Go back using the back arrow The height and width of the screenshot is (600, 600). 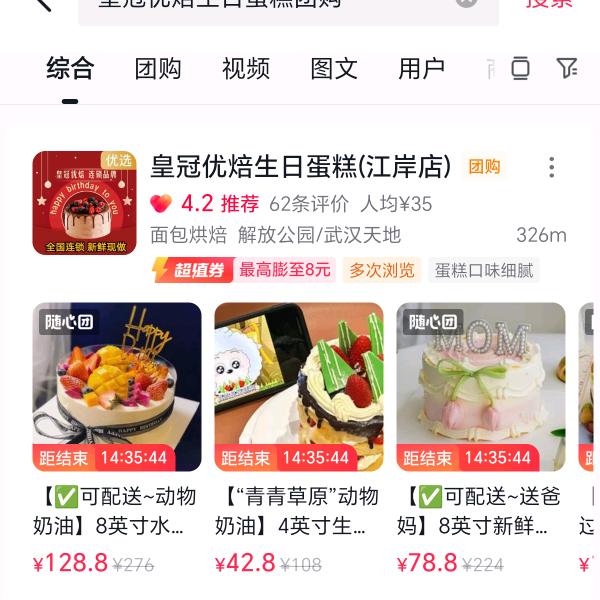click(x=42, y=3)
